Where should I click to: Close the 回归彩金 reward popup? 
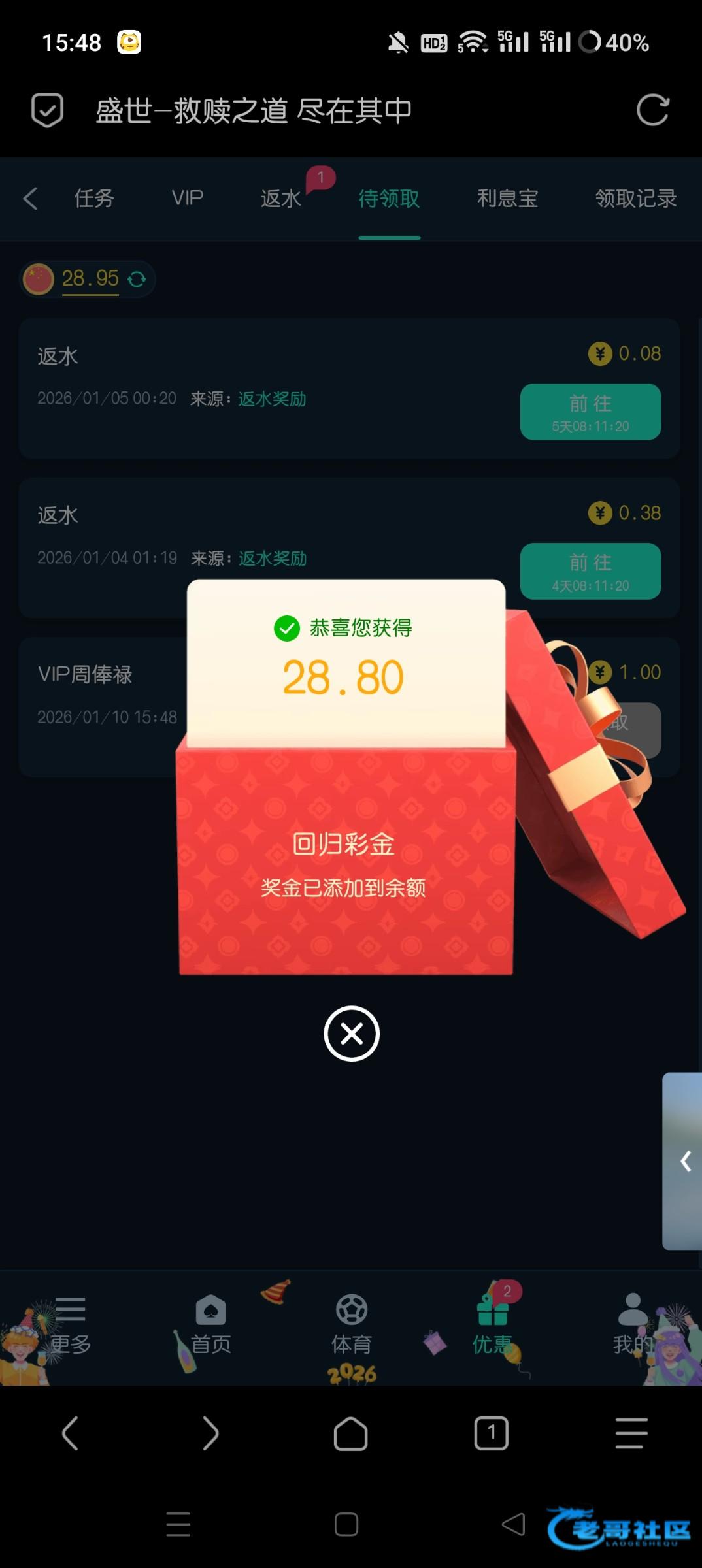(352, 1034)
